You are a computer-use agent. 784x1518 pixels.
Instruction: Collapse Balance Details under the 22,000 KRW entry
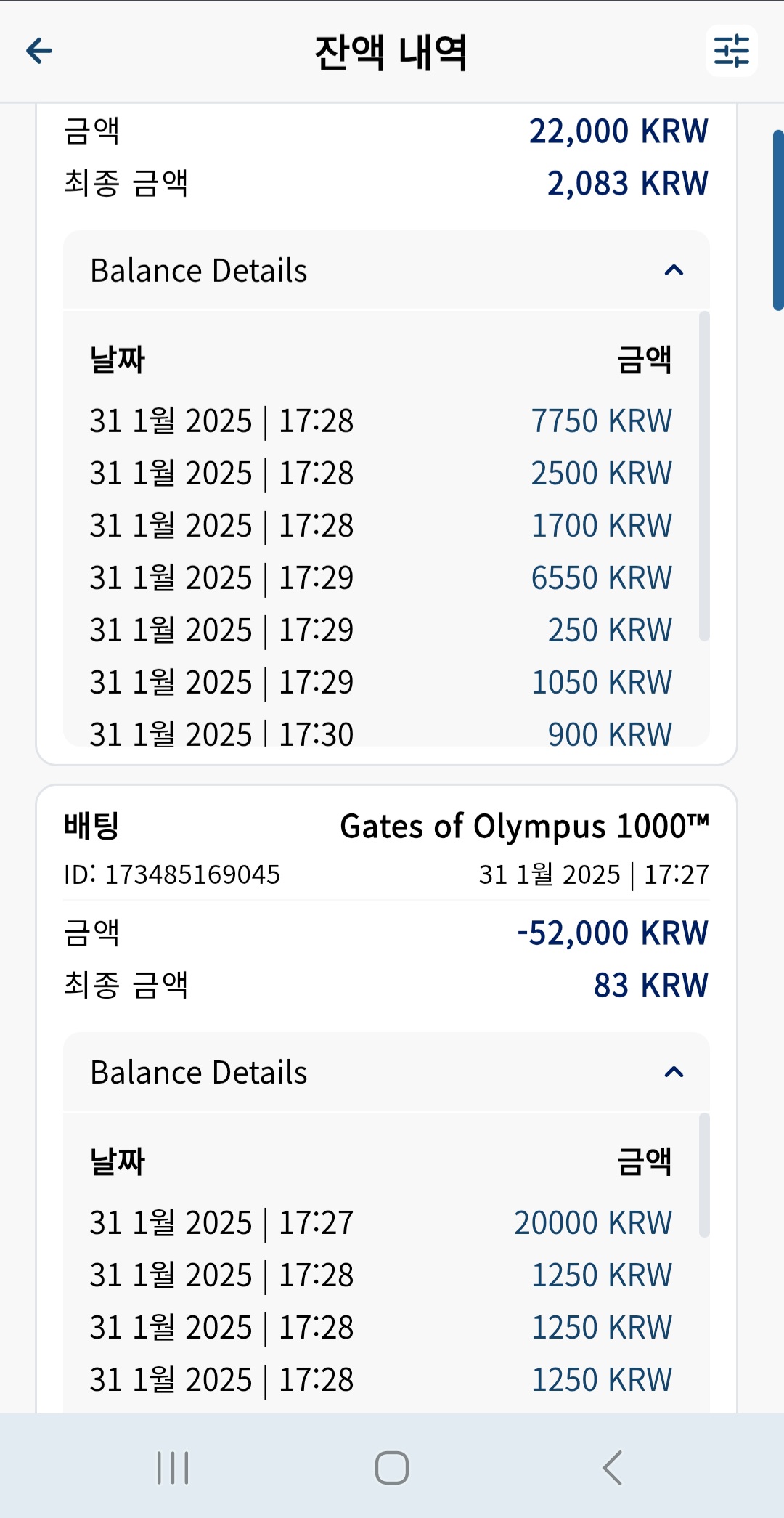(x=386, y=270)
